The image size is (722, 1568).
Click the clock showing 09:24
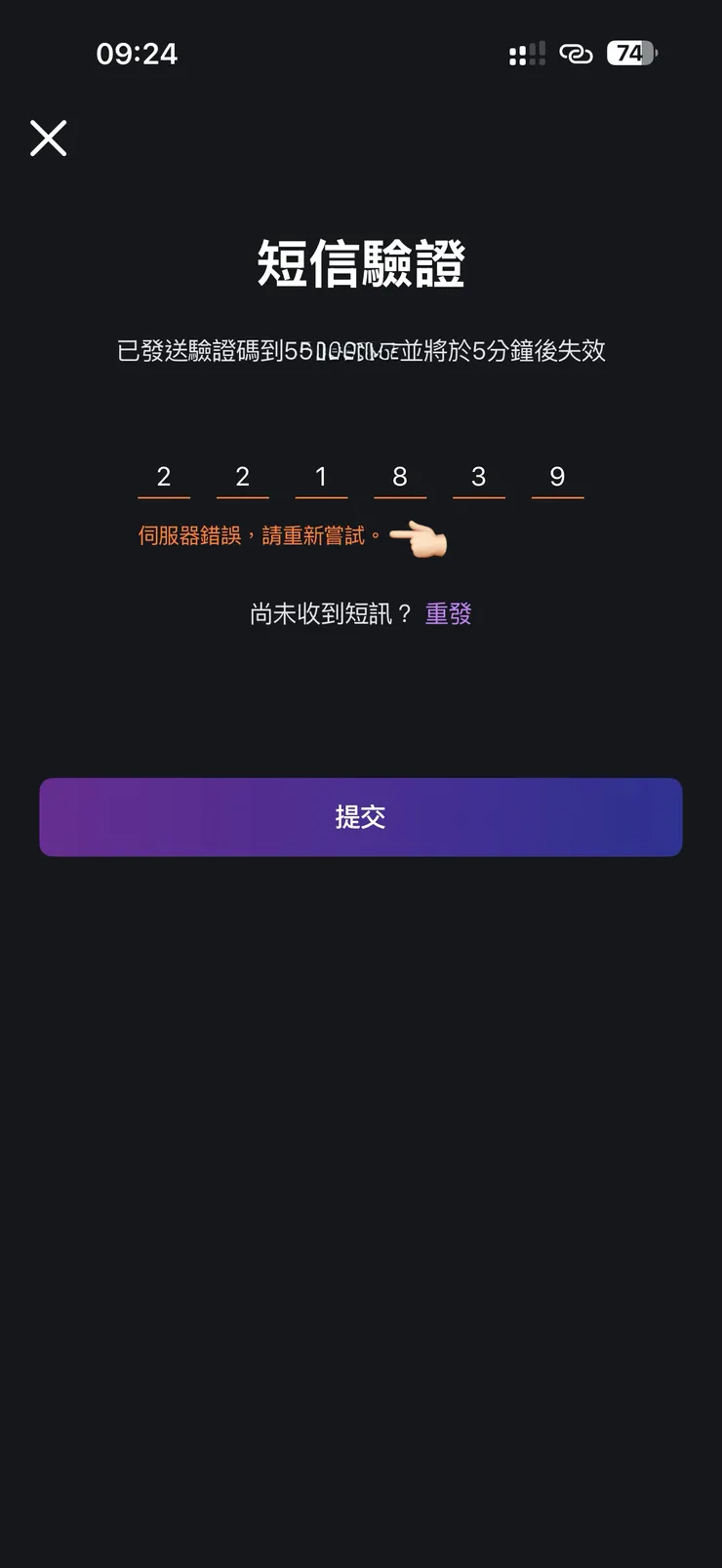coord(137,54)
